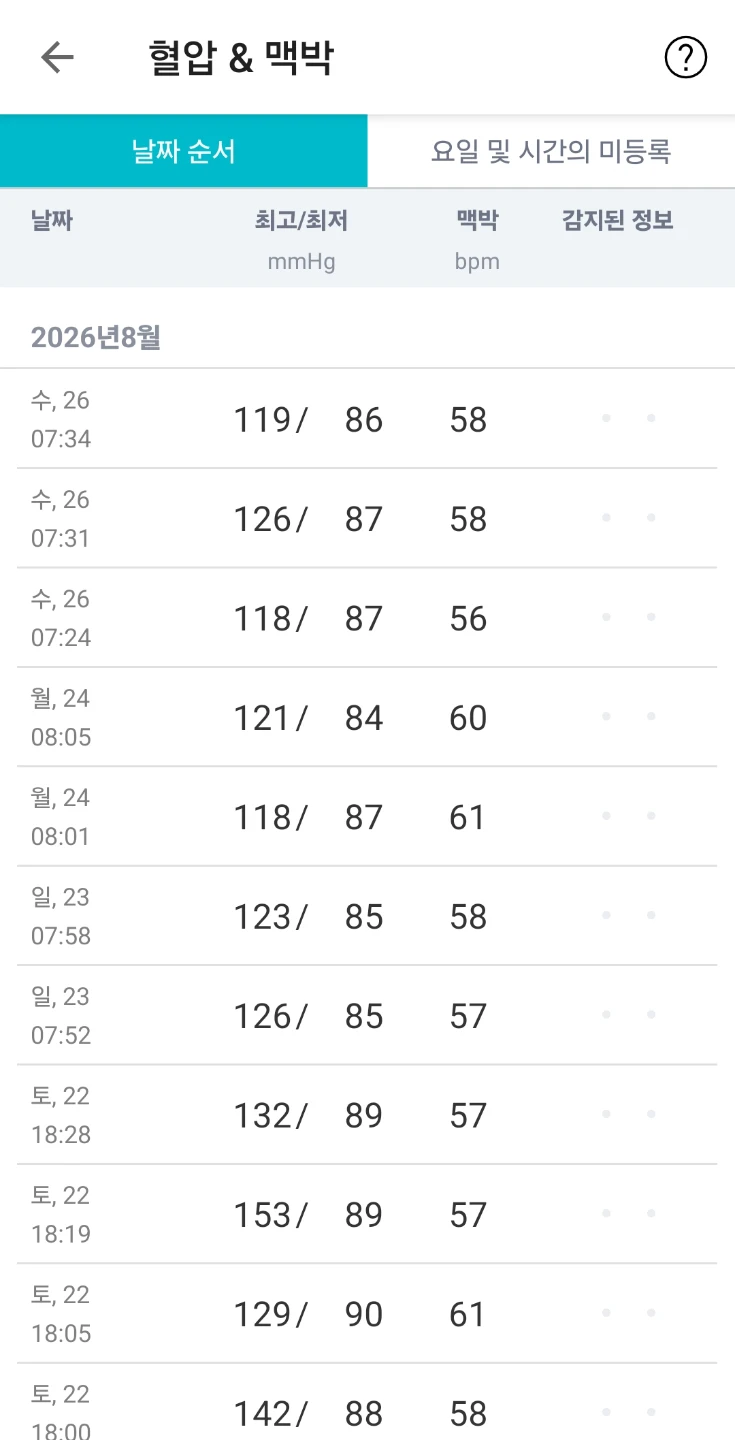Switch to the 요일 및 시간의 미등록 tab
This screenshot has height=1440, width=735.
(x=551, y=151)
